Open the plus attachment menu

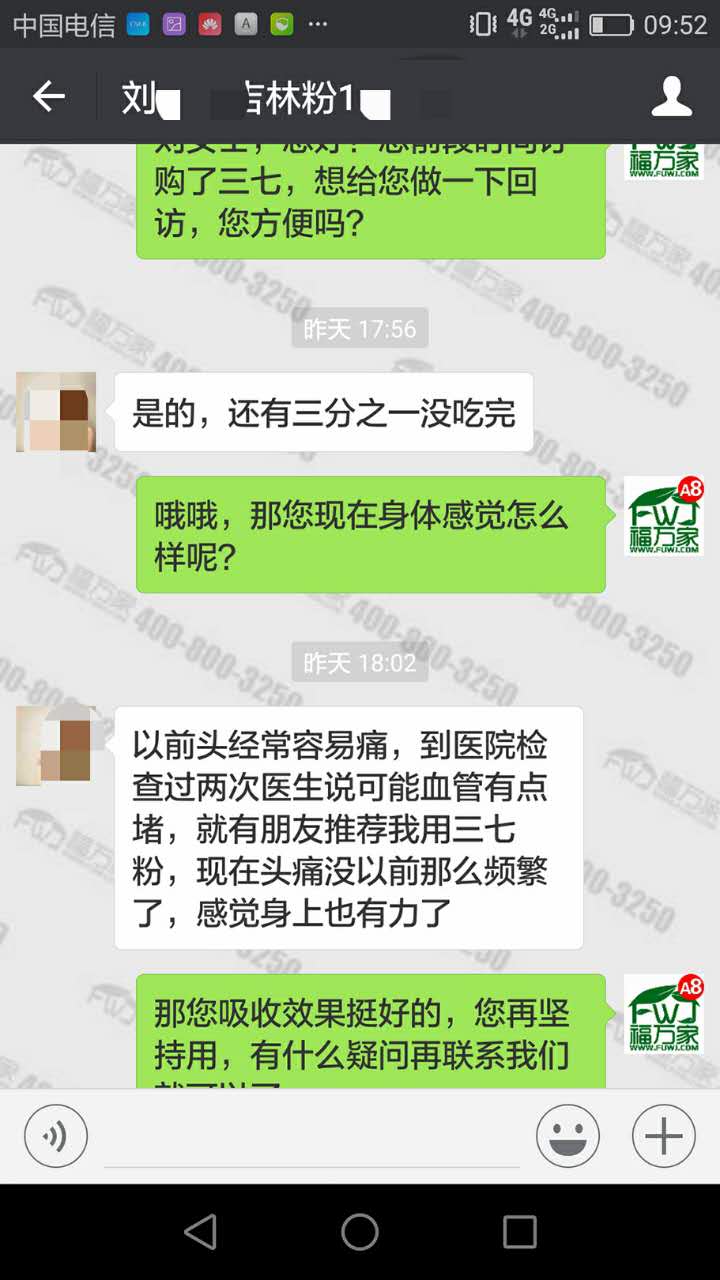point(663,1136)
